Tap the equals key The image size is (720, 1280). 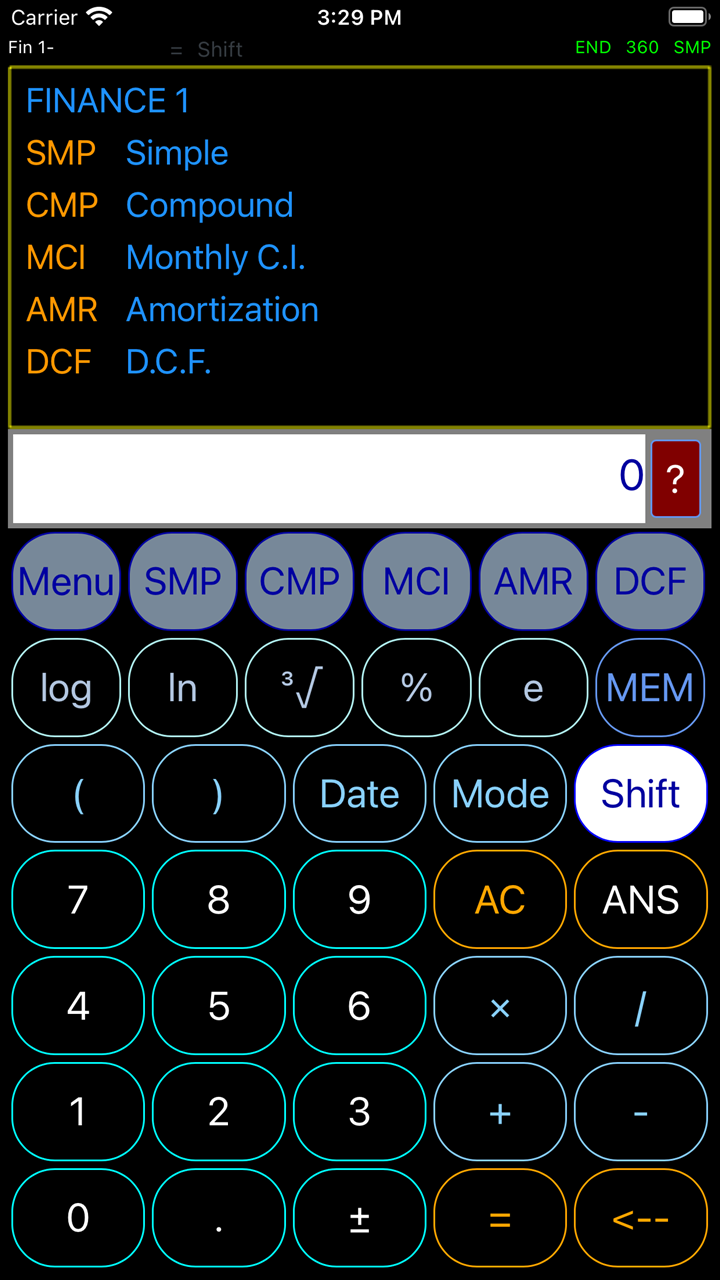point(500,1218)
